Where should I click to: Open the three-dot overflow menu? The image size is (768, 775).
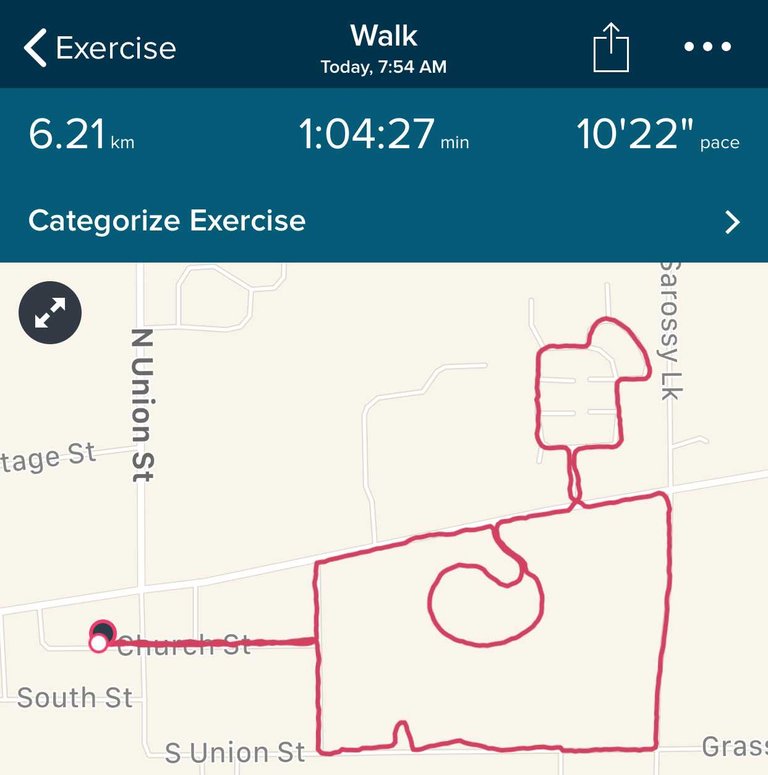click(x=708, y=47)
